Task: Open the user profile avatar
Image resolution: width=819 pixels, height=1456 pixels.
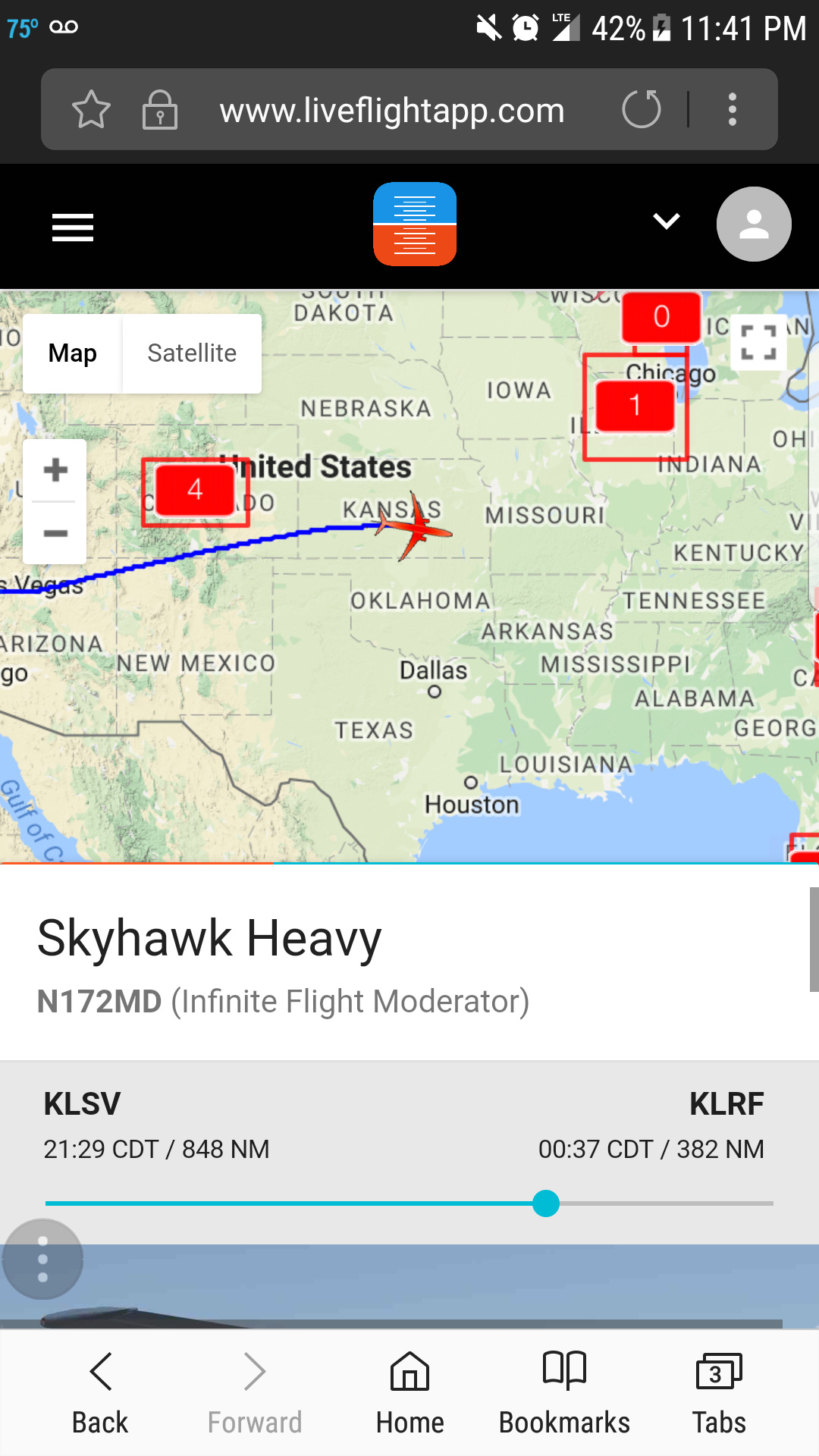Action: point(754,224)
